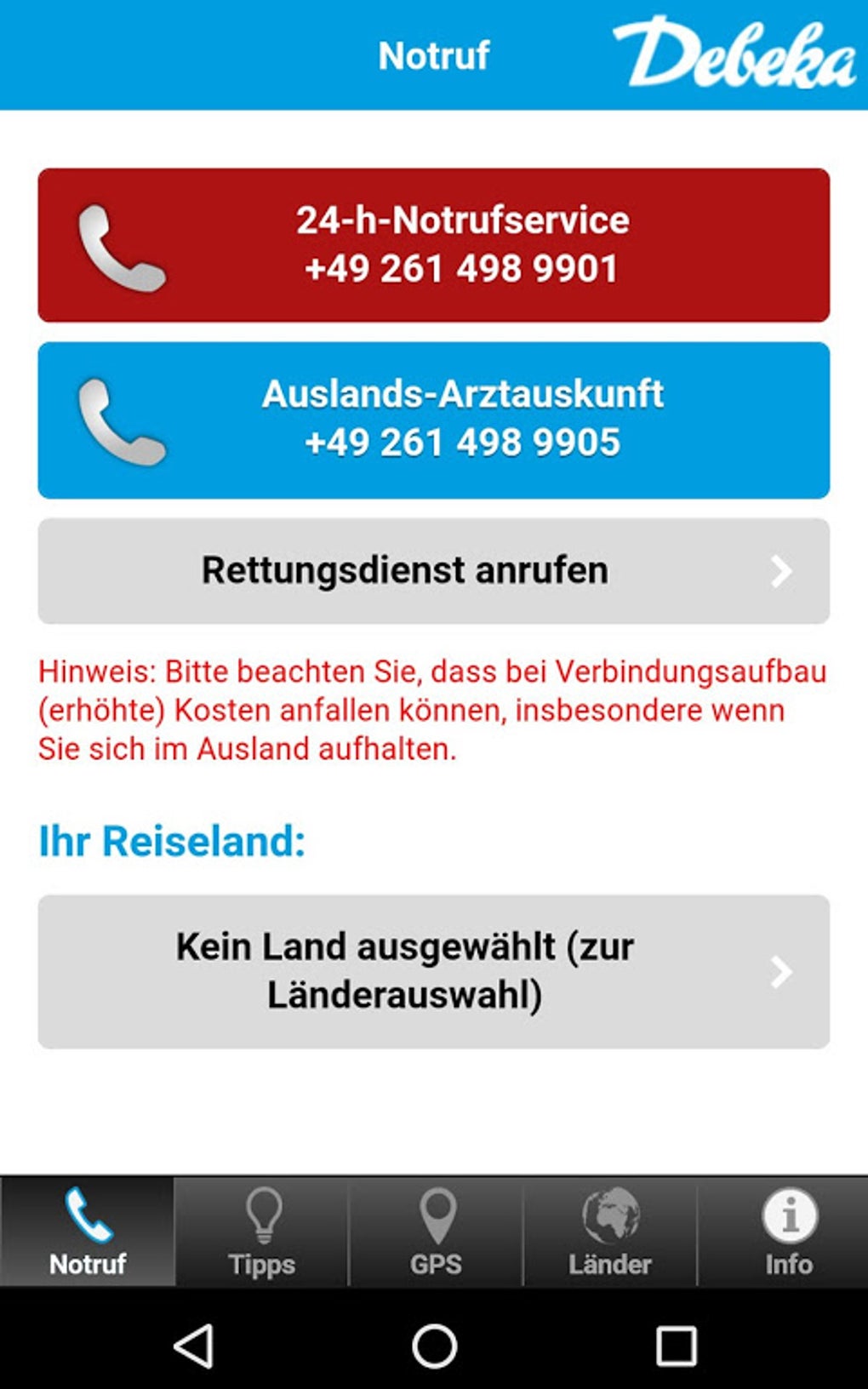Go to the home screen
The width and height of the screenshot is (868, 1389).
click(435, 1346)
